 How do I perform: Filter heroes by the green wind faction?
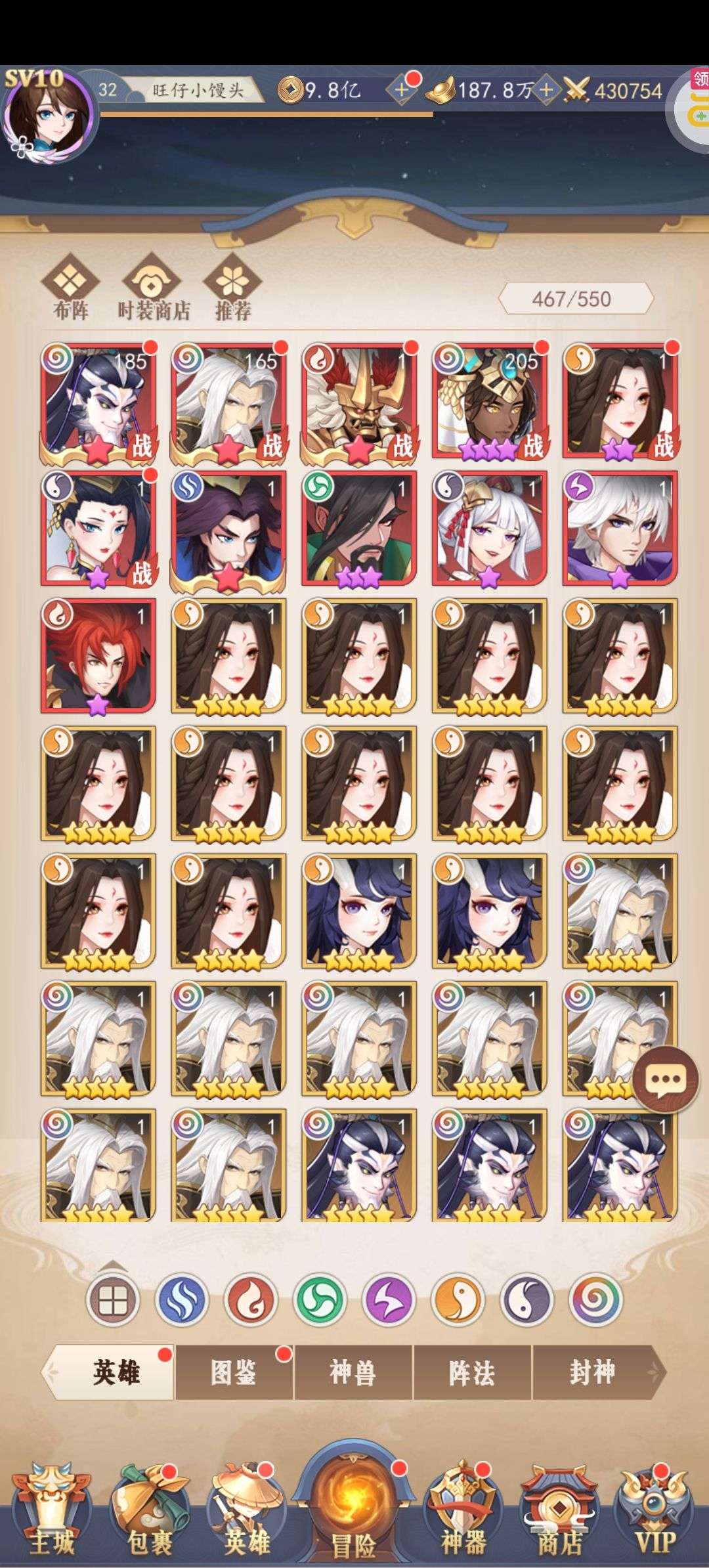(x=320, y=1300)
